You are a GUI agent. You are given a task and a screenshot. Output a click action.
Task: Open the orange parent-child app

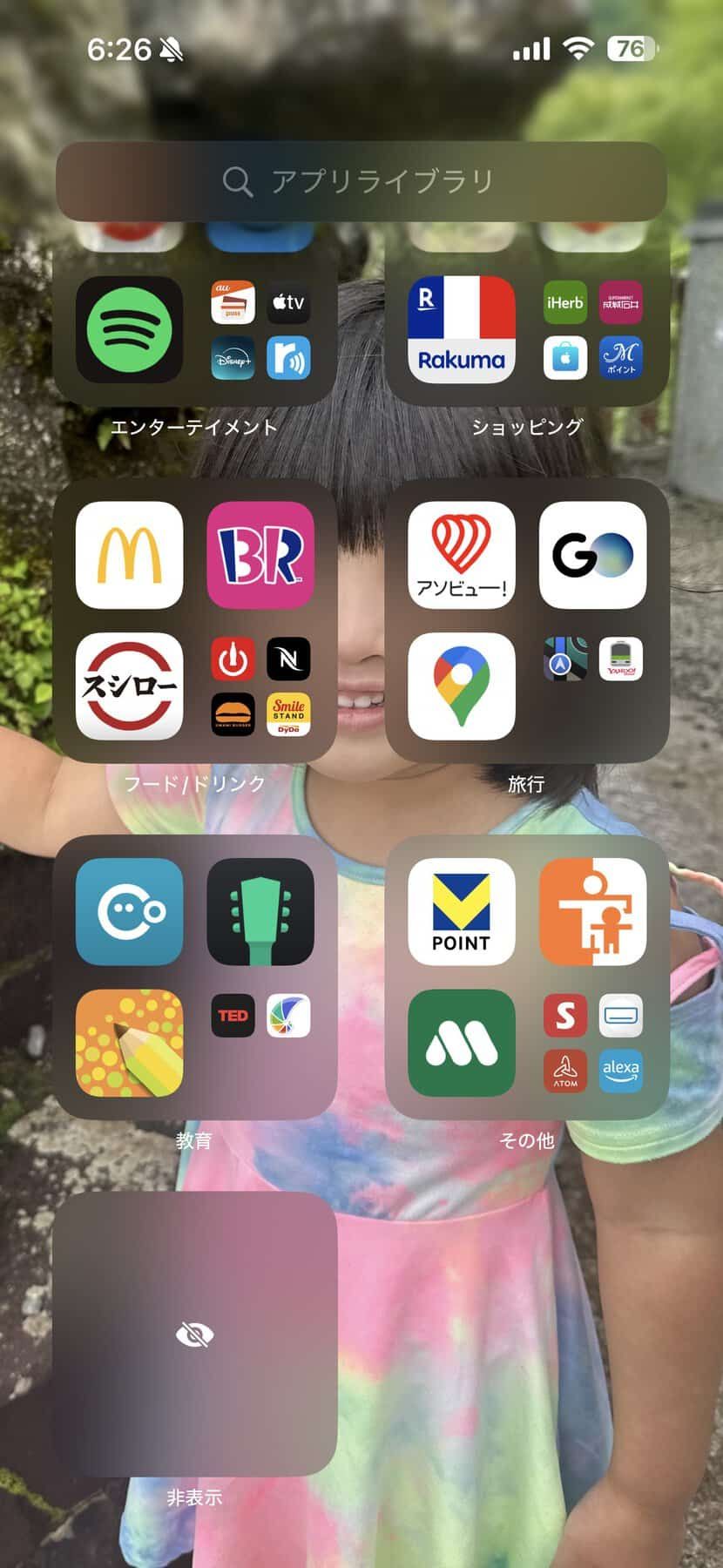coord(592,912)
